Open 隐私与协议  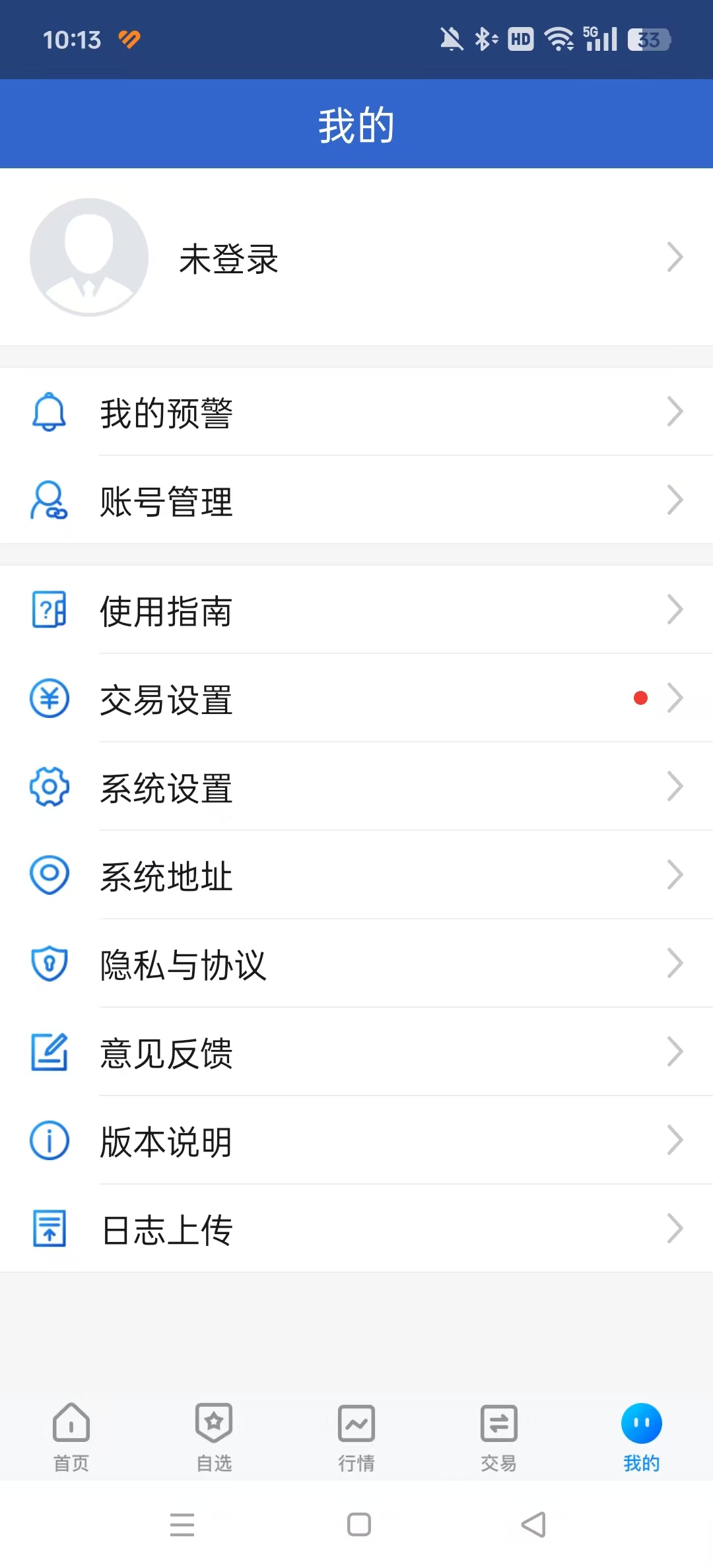[356, 964]
